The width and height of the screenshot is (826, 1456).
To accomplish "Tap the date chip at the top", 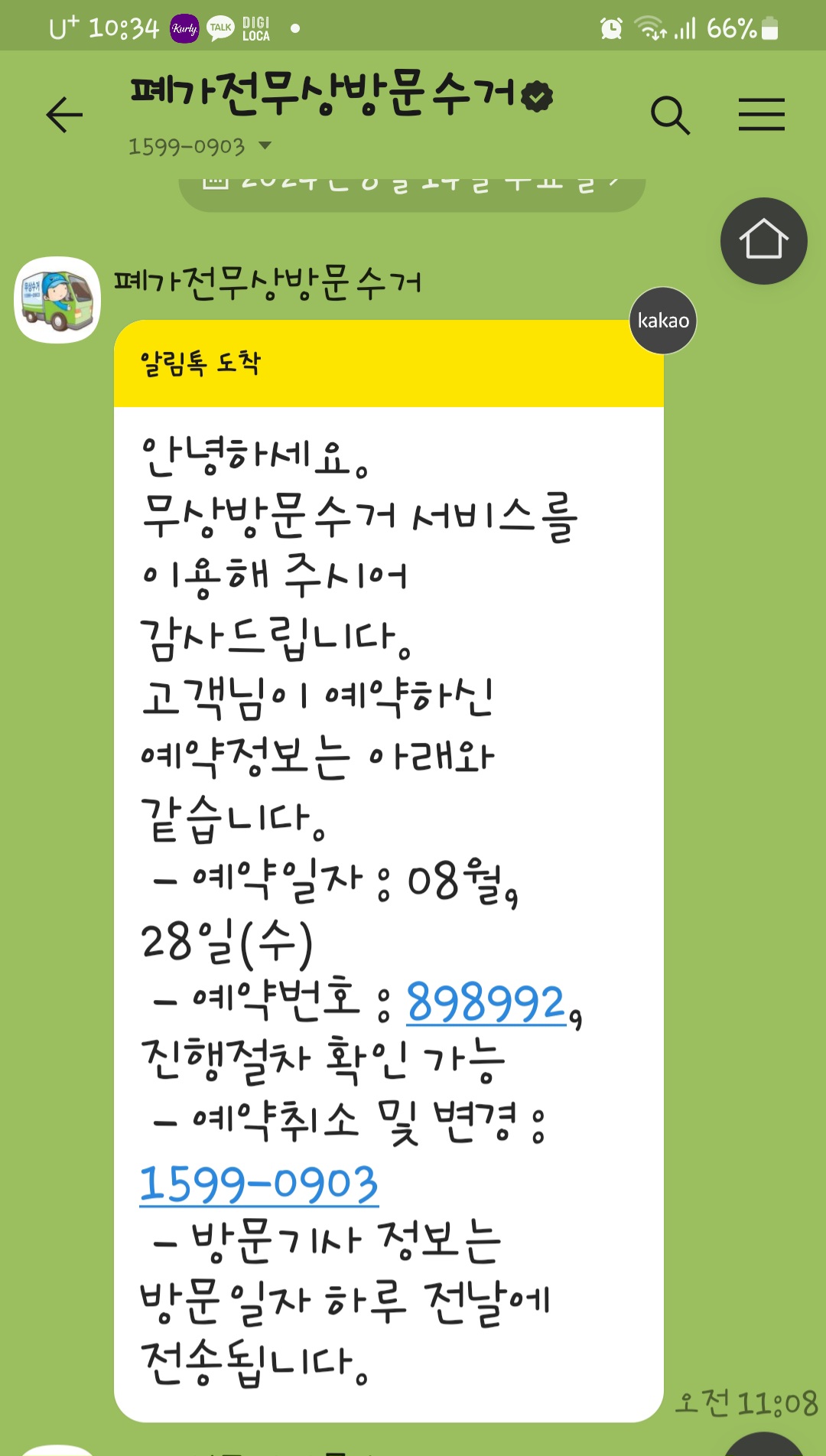I will [x=412, y=190].
